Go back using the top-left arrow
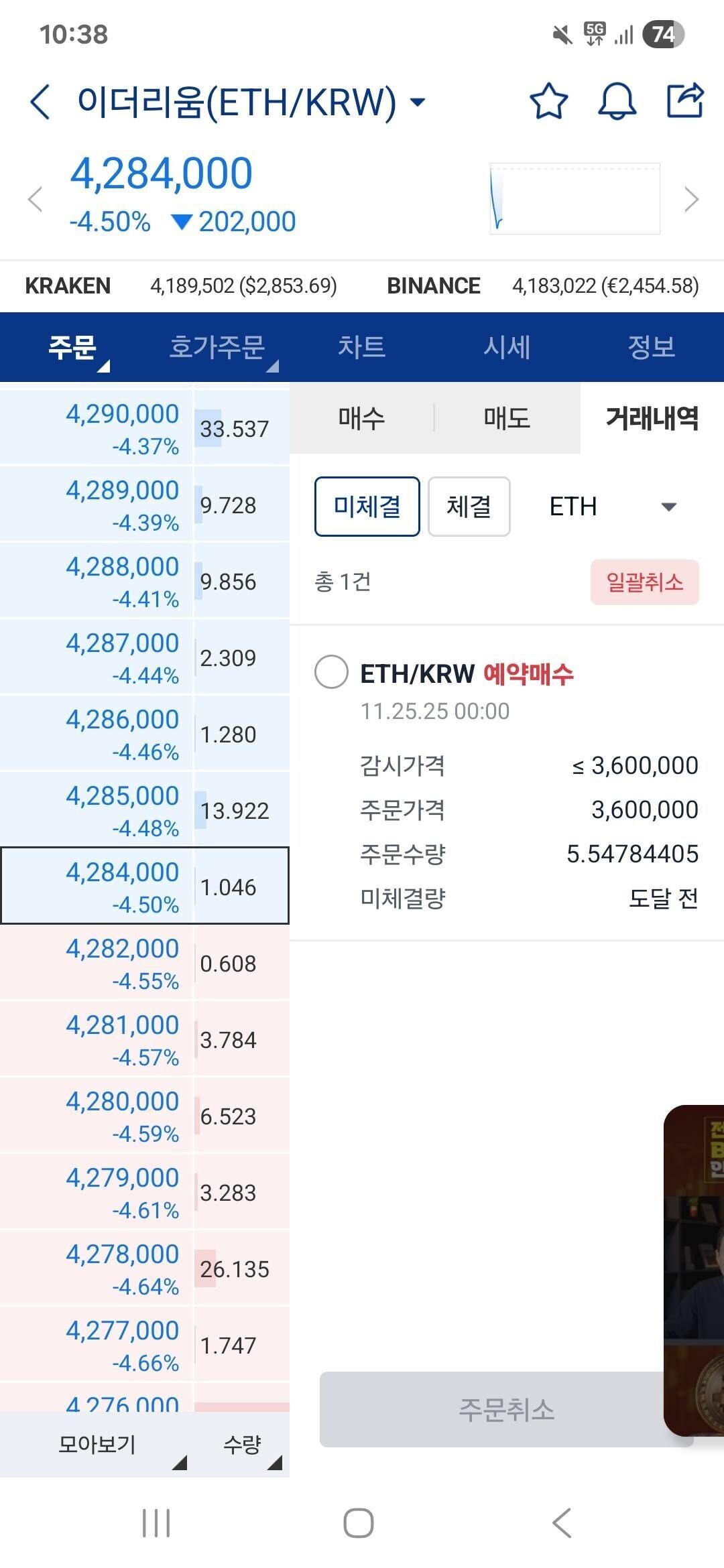The image size is (724, 1568). (40, 102)
